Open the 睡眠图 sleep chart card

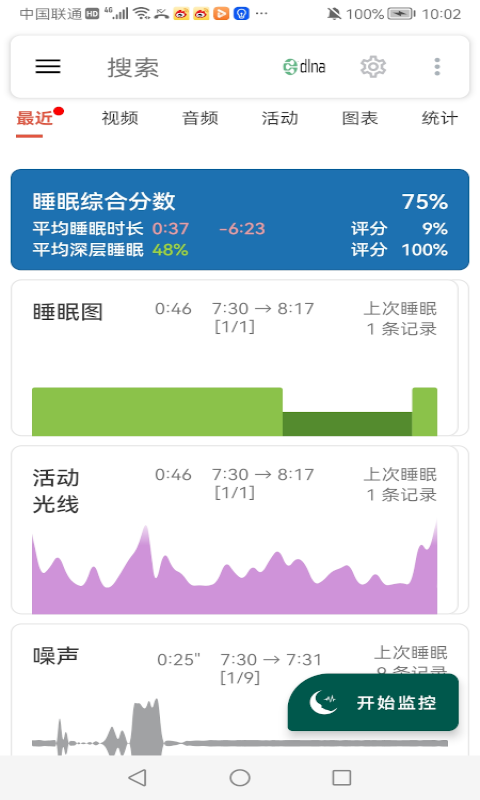coord(235,358)
